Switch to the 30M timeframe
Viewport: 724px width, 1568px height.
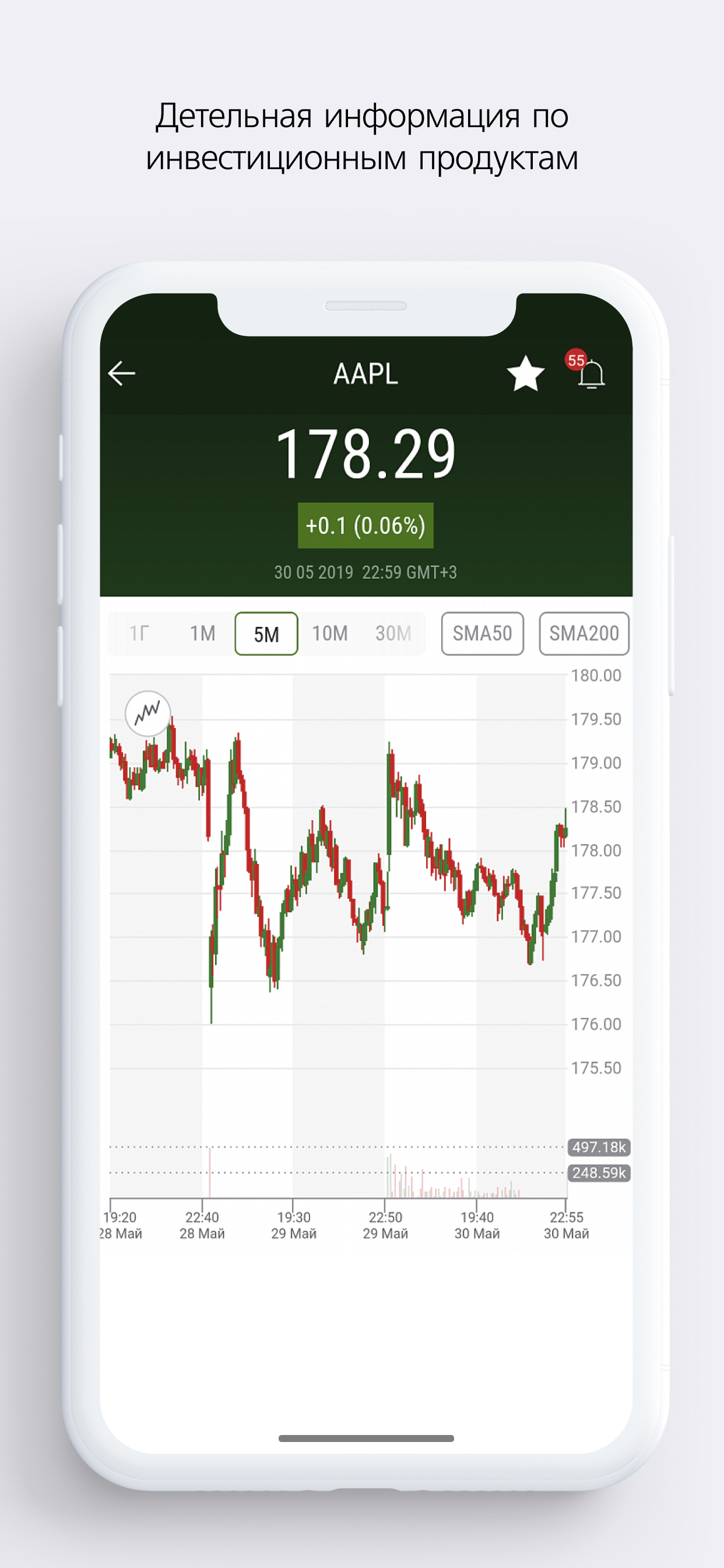392,633
